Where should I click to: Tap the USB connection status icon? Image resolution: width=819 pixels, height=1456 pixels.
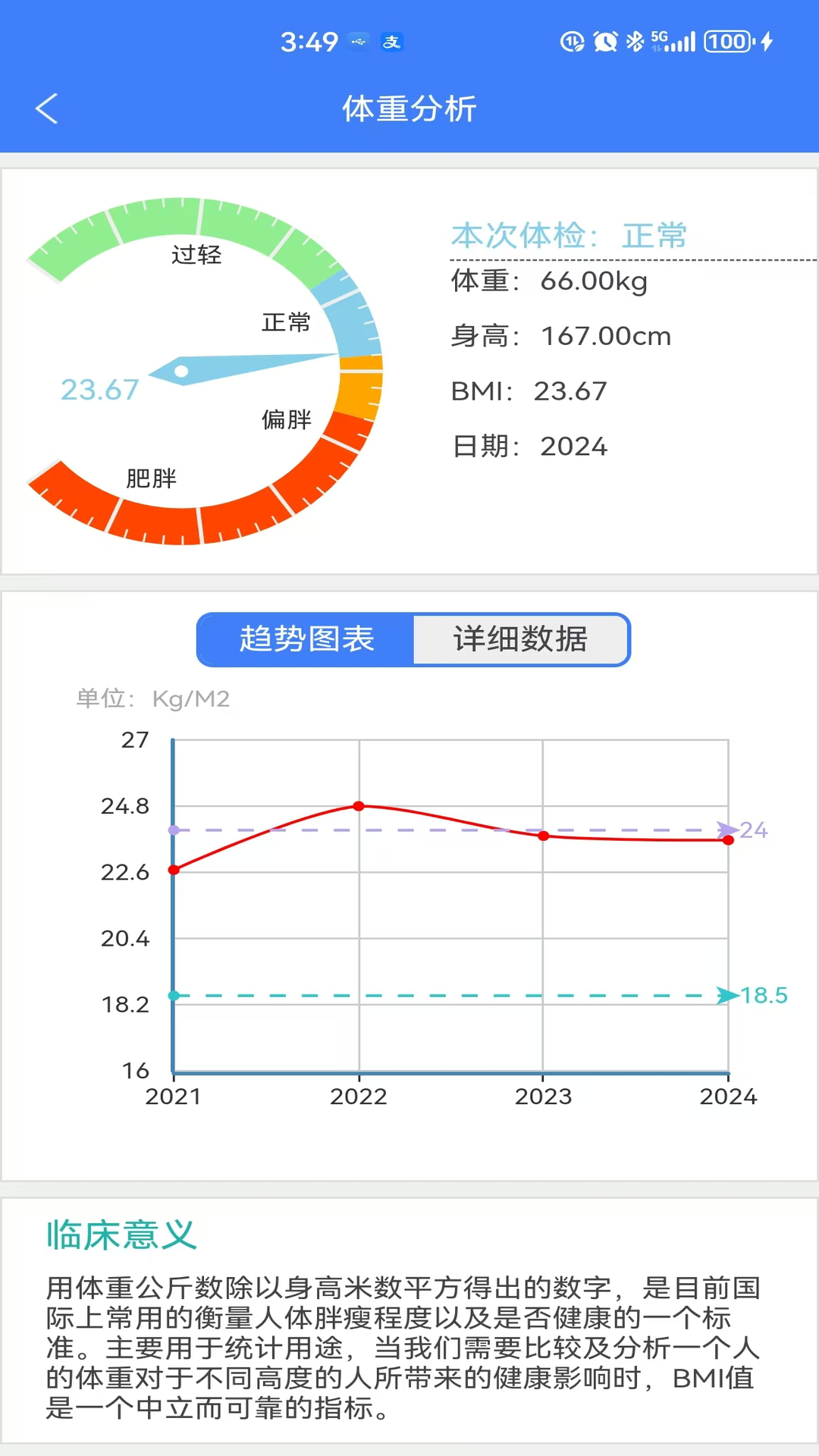pos(358,42)
